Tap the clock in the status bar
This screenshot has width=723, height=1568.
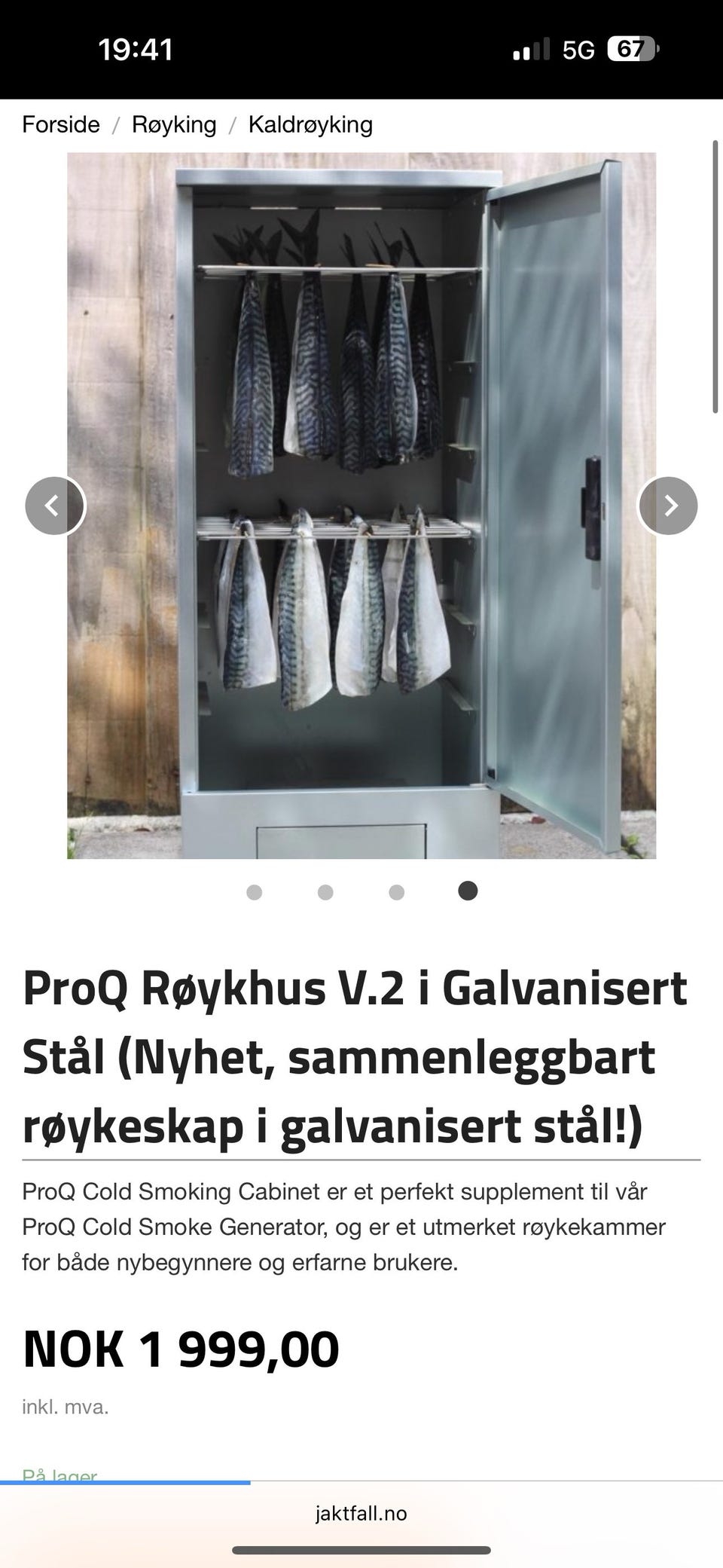coord(136,48)
